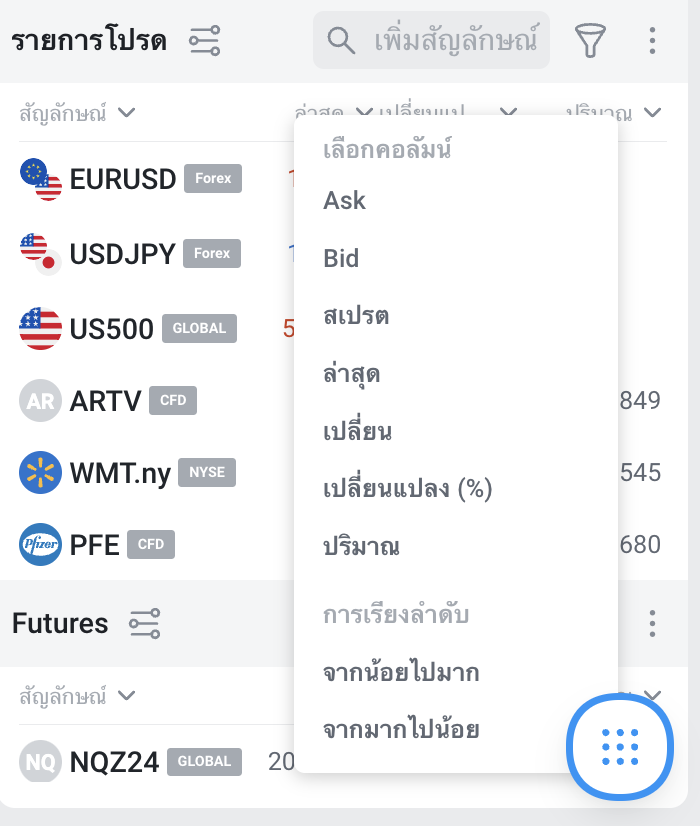Image resolution: width=700 pixels, height=826 pixels.
Task: Choose the เปลี่ยน column option
Action: (357, 433)
